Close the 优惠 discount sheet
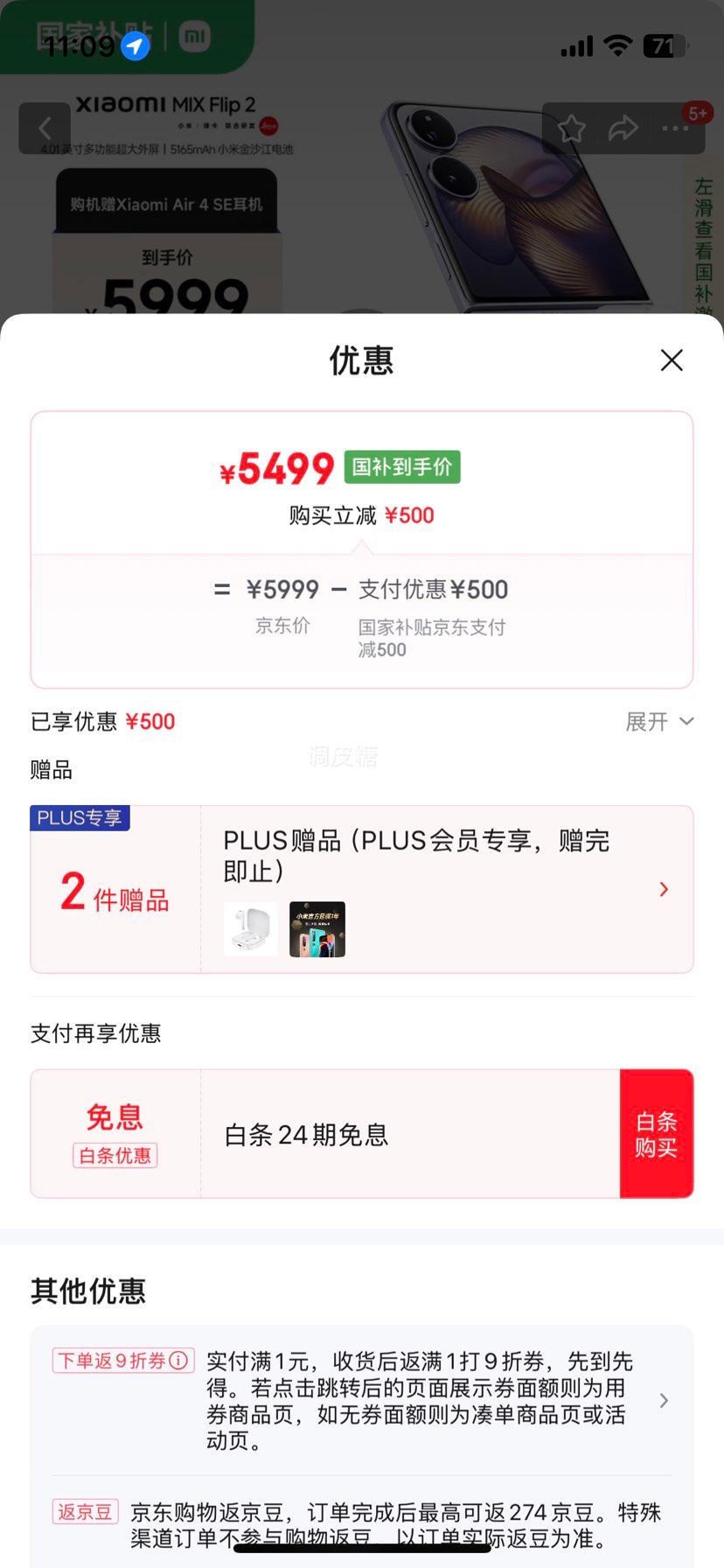This screenshot has width=724, height=1568. coord(672,360)
